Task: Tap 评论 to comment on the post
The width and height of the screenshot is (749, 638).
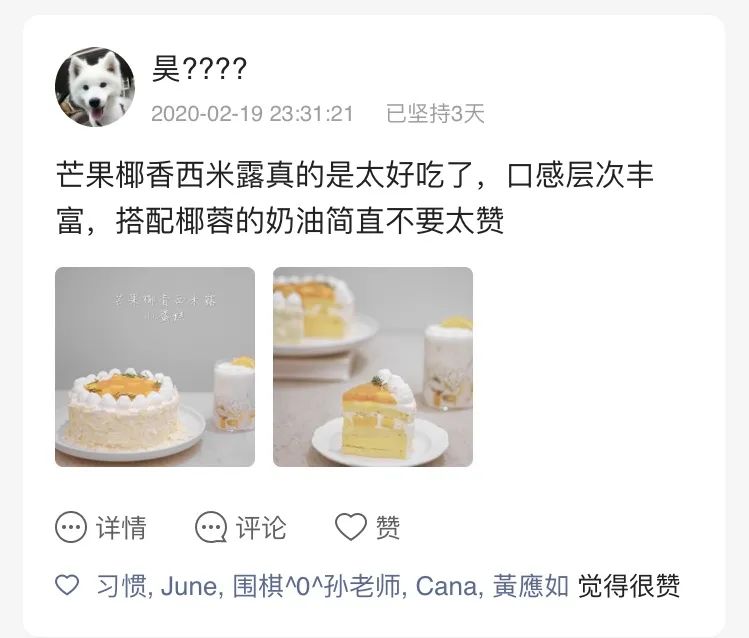Action: pyautogui.click(x=241, y=527)
